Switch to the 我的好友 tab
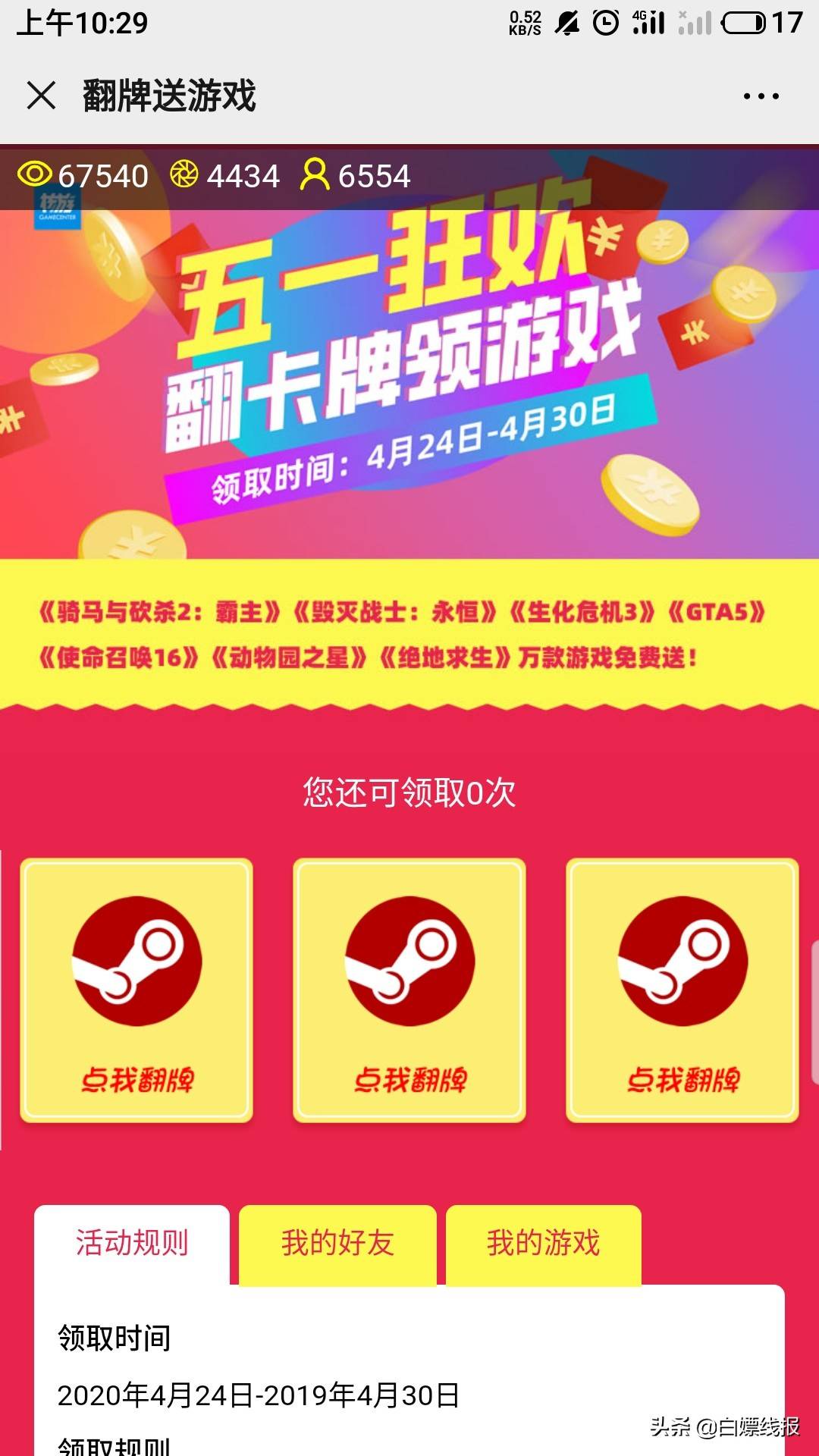This screenshot has width=819, height=1456. click(337, 1244)
